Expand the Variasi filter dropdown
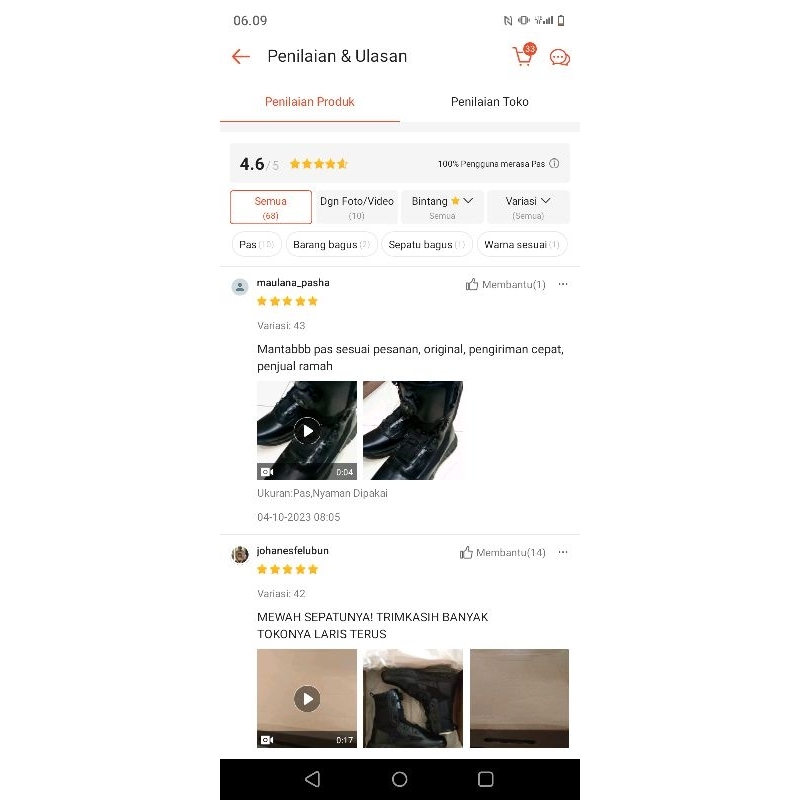 pyautogui.click(x=528, y=207)
